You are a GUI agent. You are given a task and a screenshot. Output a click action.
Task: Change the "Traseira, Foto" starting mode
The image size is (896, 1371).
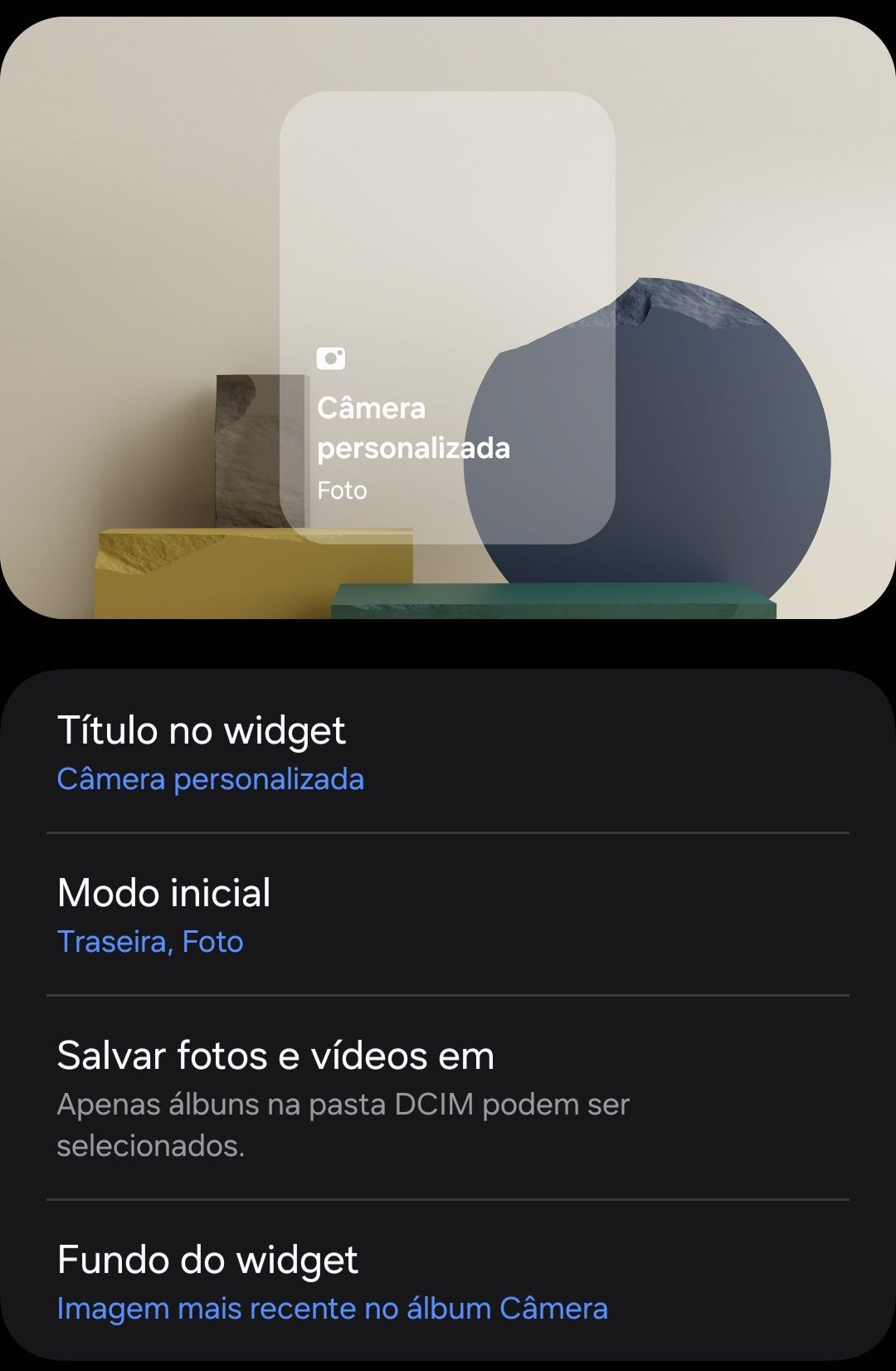click(x=149, y=942)
